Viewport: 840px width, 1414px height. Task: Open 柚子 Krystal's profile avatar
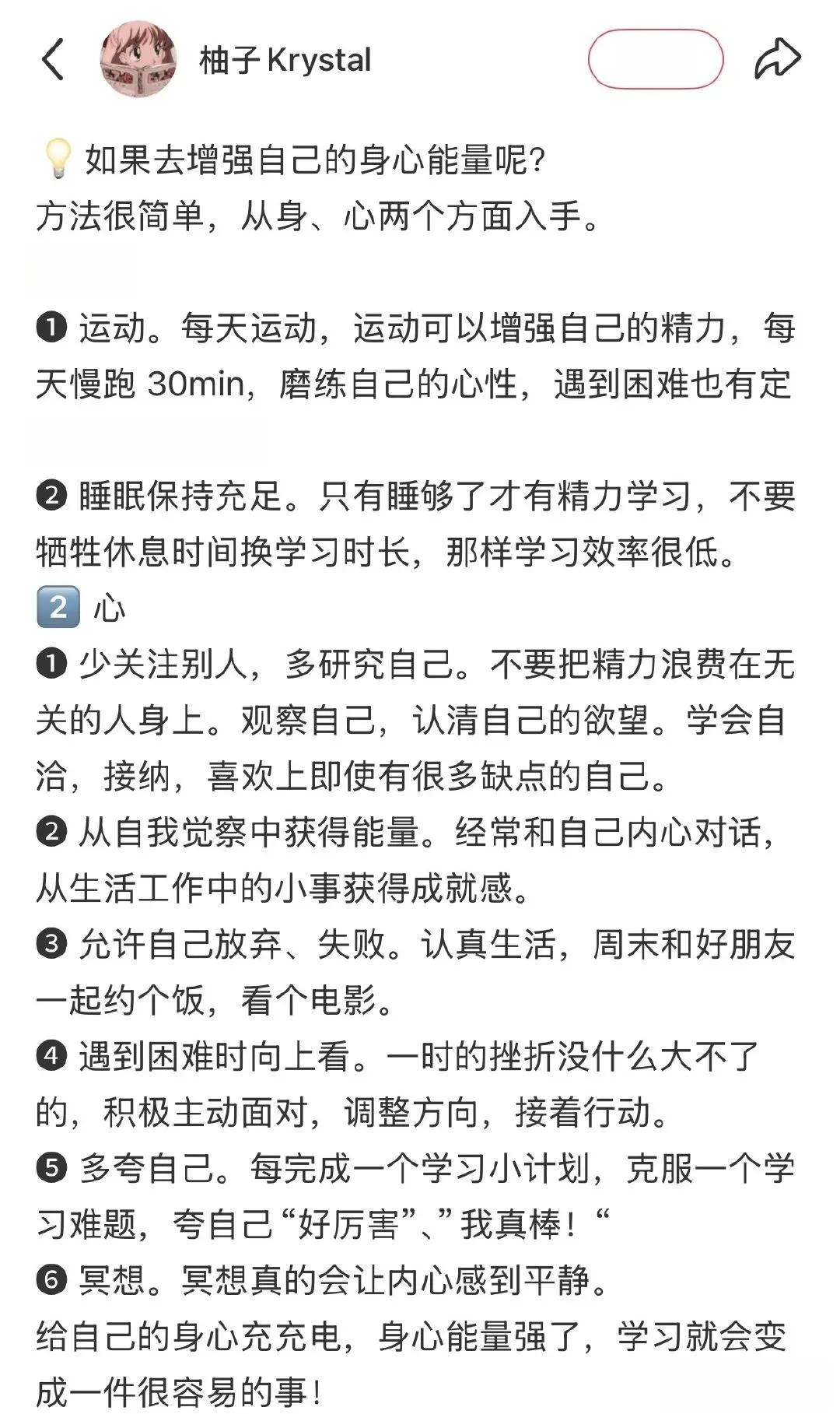(138, 59)
